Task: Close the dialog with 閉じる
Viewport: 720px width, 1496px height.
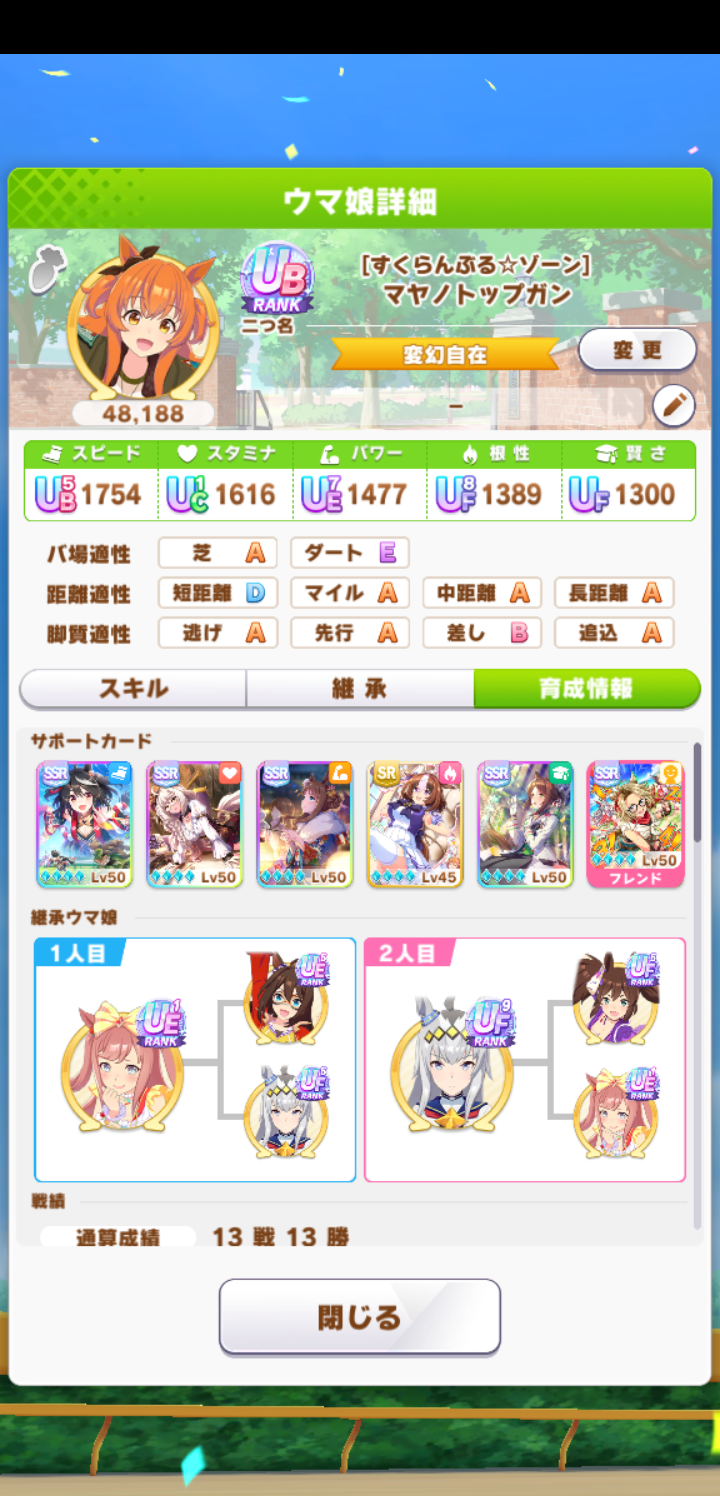Action: (x=360, y=1317)
